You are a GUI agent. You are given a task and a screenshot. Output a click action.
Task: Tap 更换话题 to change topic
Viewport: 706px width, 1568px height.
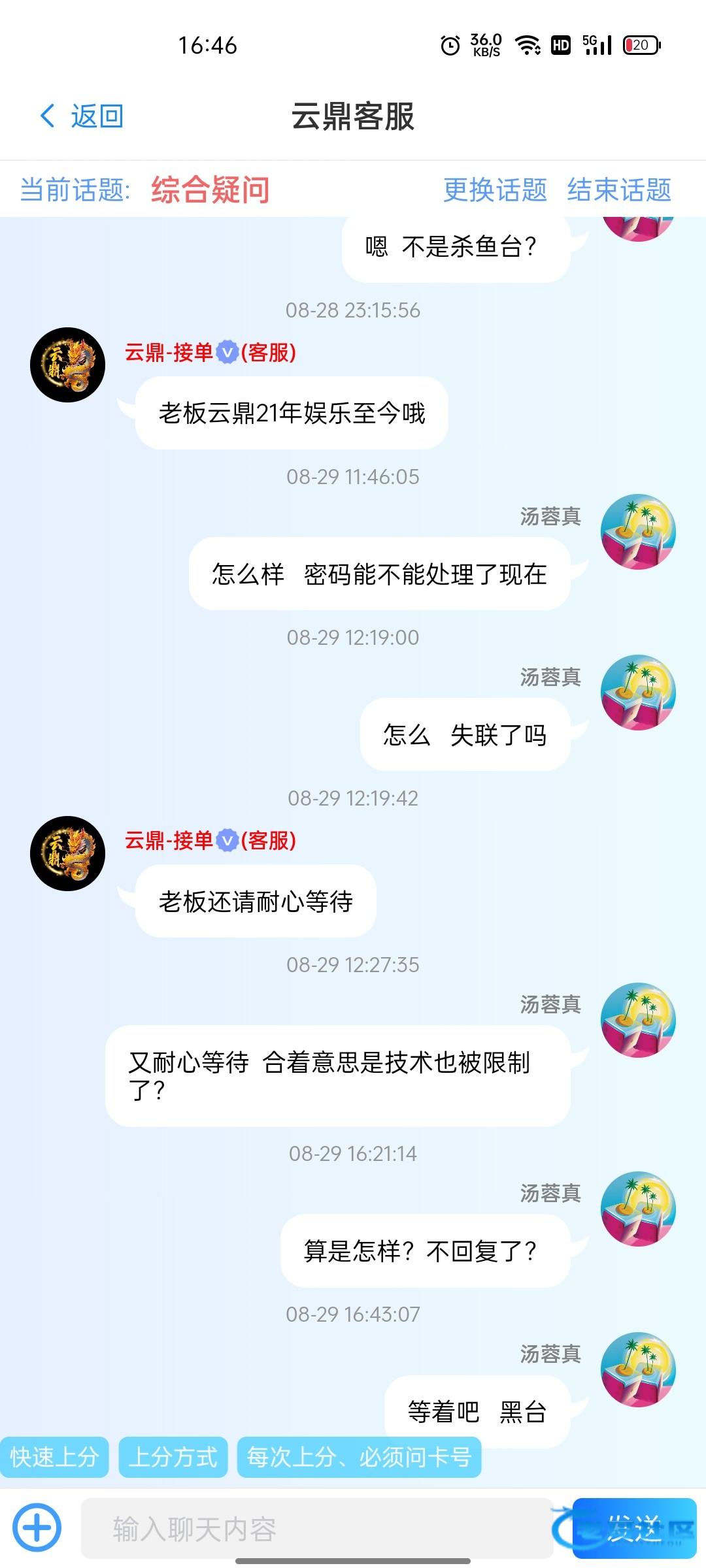point(495,190)
